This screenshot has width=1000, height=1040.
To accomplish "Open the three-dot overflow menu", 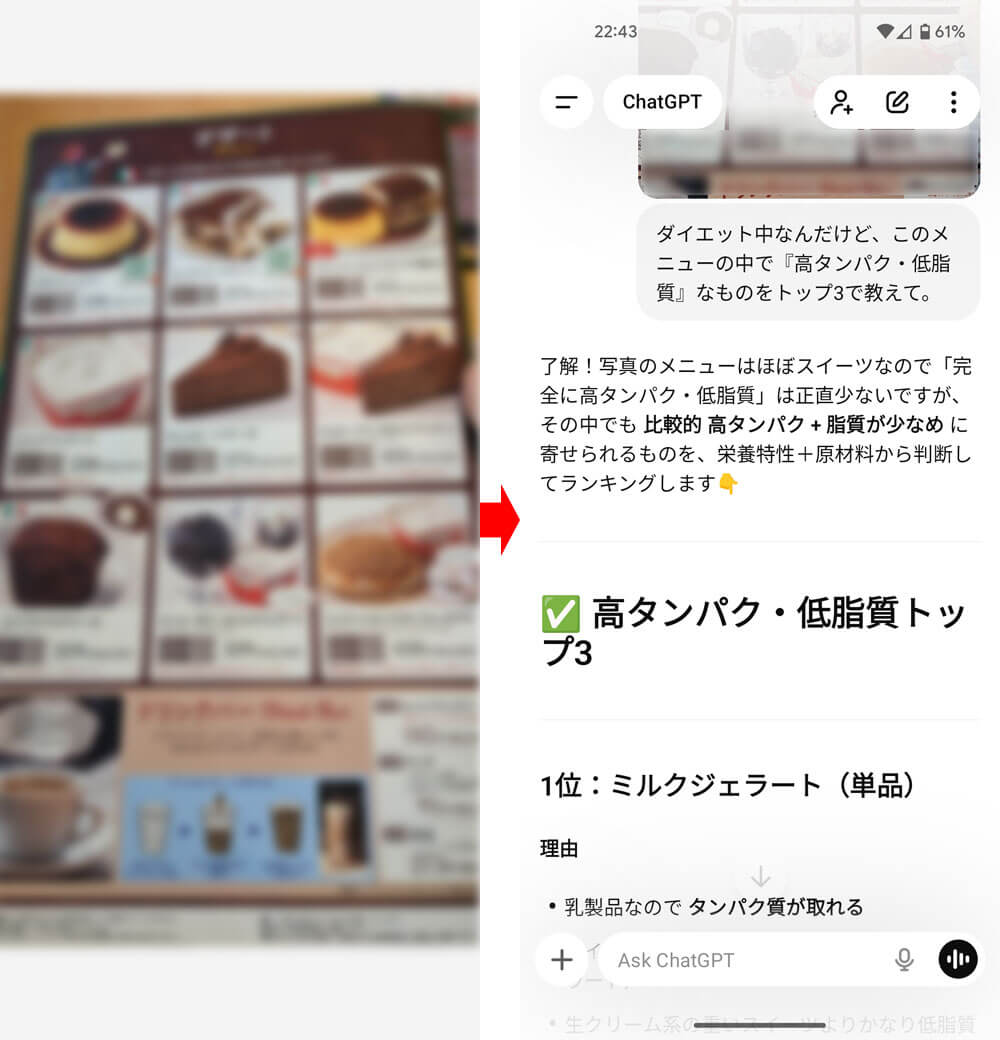I will pos(953,102).
